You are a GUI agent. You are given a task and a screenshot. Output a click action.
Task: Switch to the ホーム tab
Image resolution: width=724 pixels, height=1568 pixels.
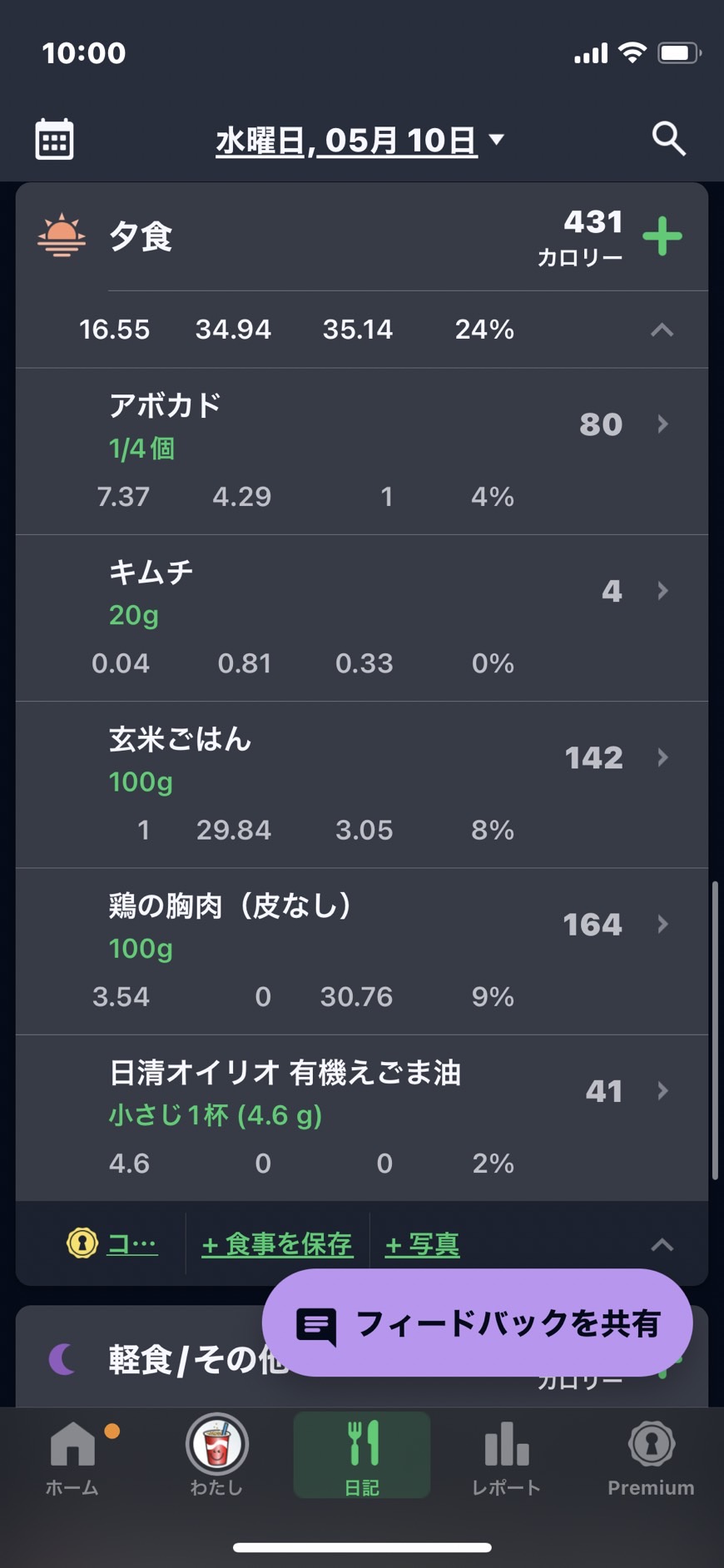click(x=72, y=1457)
